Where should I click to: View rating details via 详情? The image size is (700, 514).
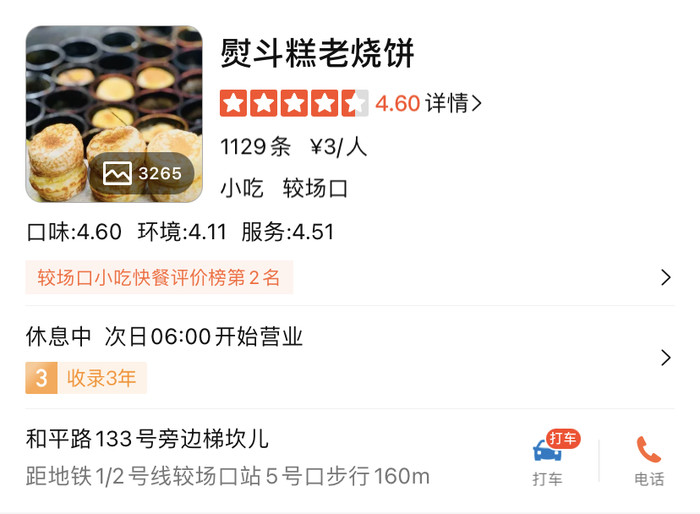click(x=453, y=103)
